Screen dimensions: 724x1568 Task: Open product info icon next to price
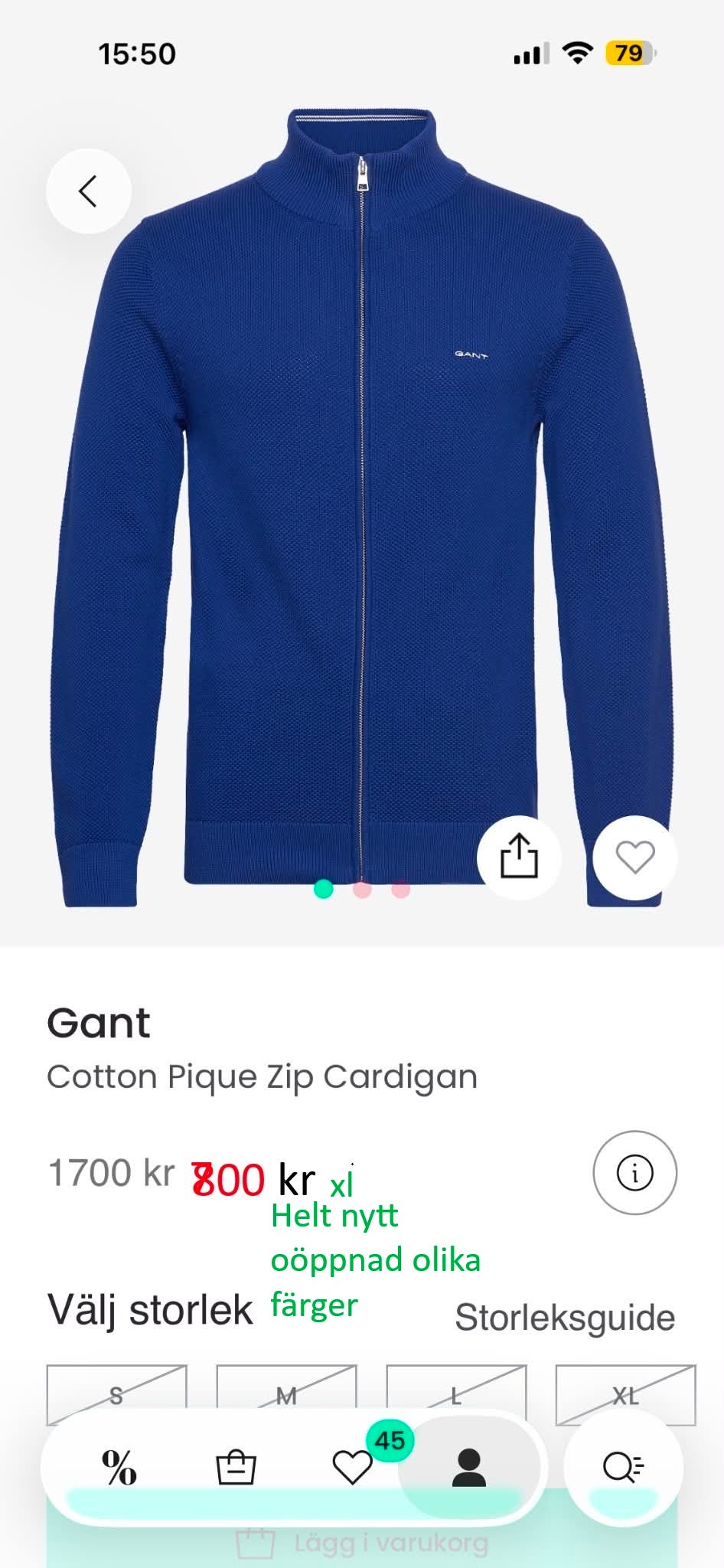click(x=634, y=1172)
